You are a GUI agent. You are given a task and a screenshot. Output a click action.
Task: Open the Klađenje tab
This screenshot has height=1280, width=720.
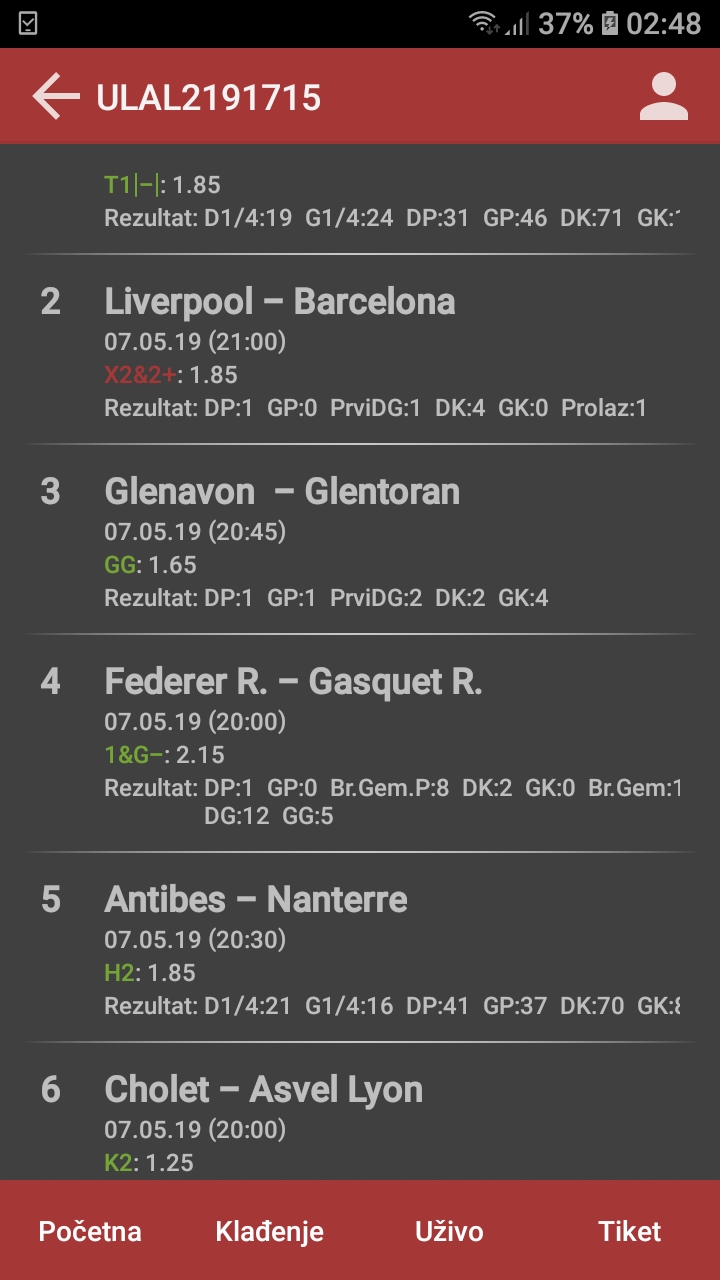pyautogui.click(x=270, y=1231)
